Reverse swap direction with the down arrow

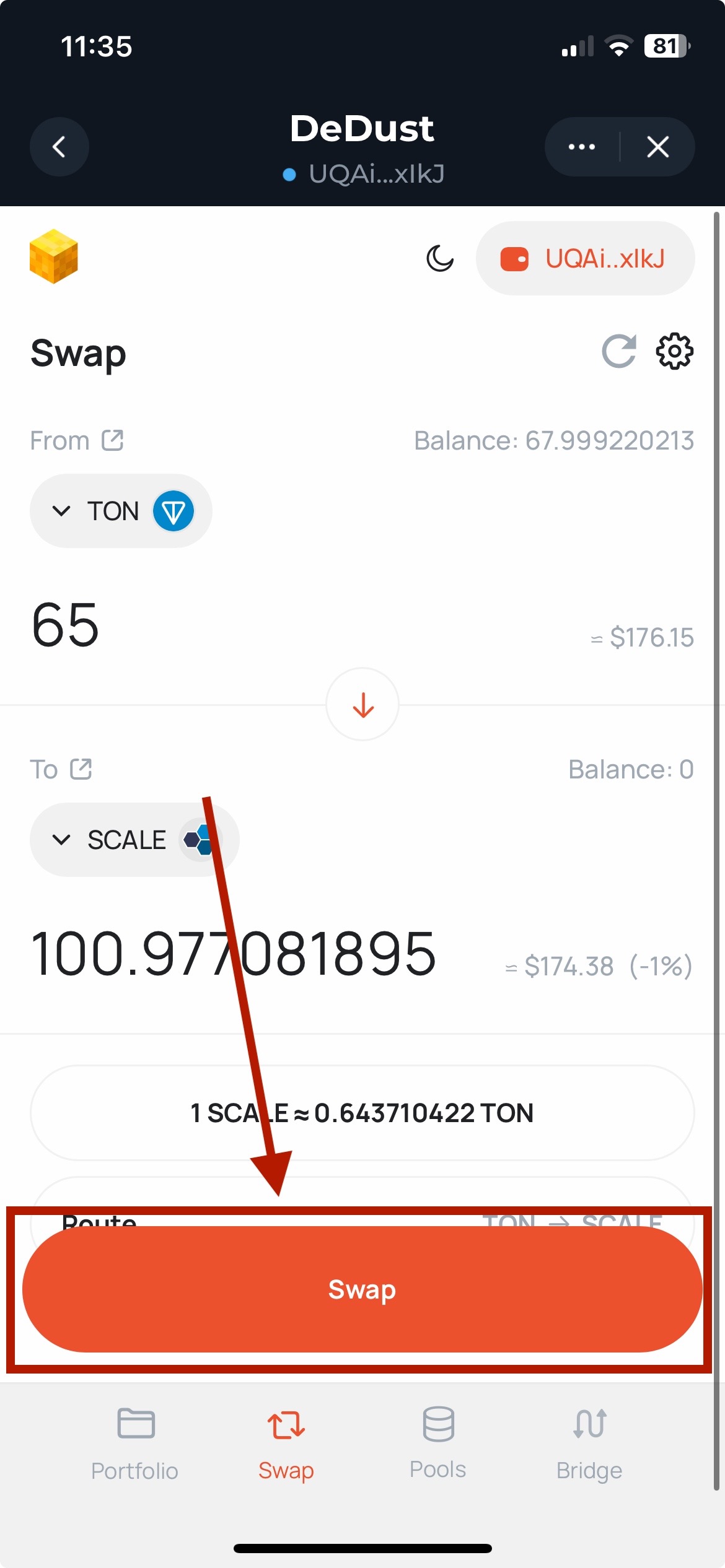[x=362, y=705]
